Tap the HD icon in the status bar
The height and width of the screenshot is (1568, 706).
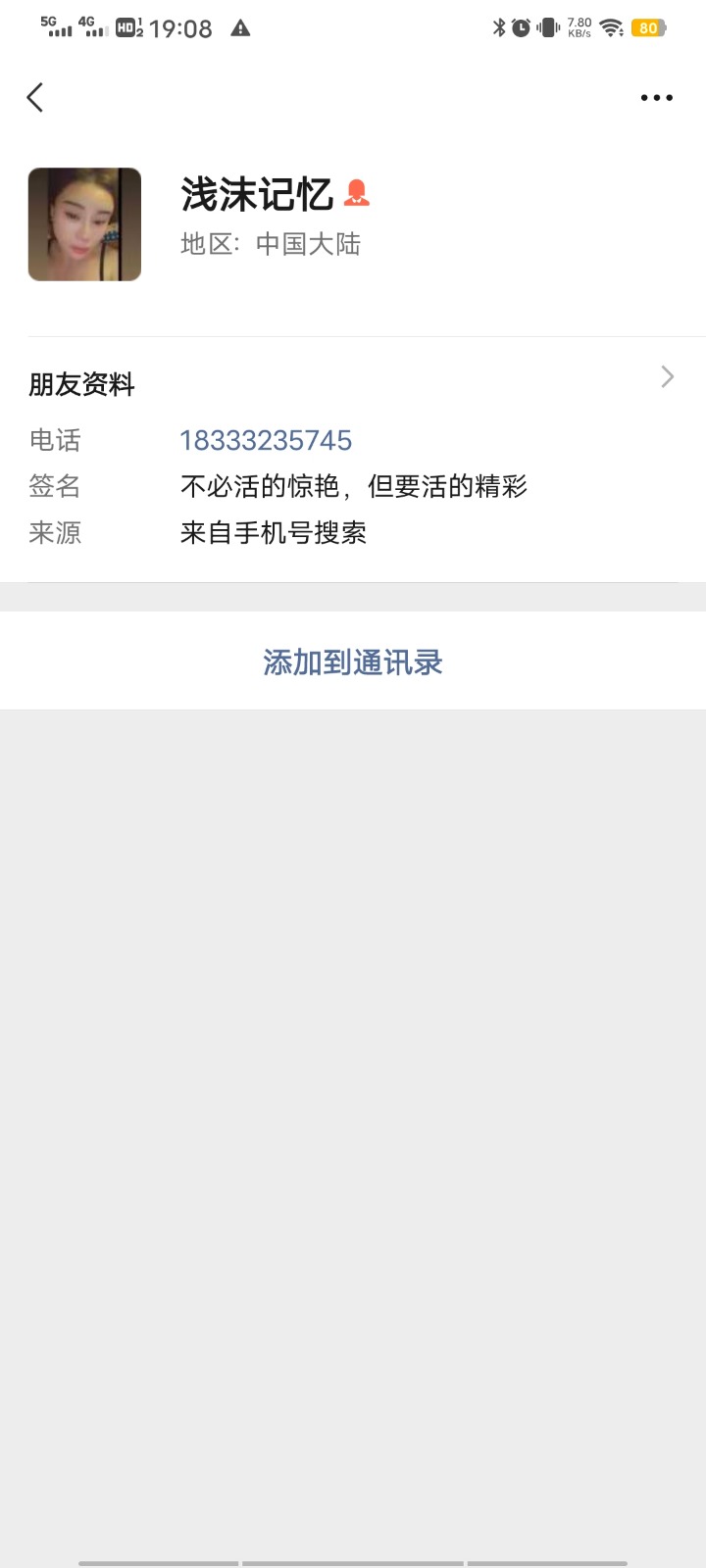click(x=127, y=28)
